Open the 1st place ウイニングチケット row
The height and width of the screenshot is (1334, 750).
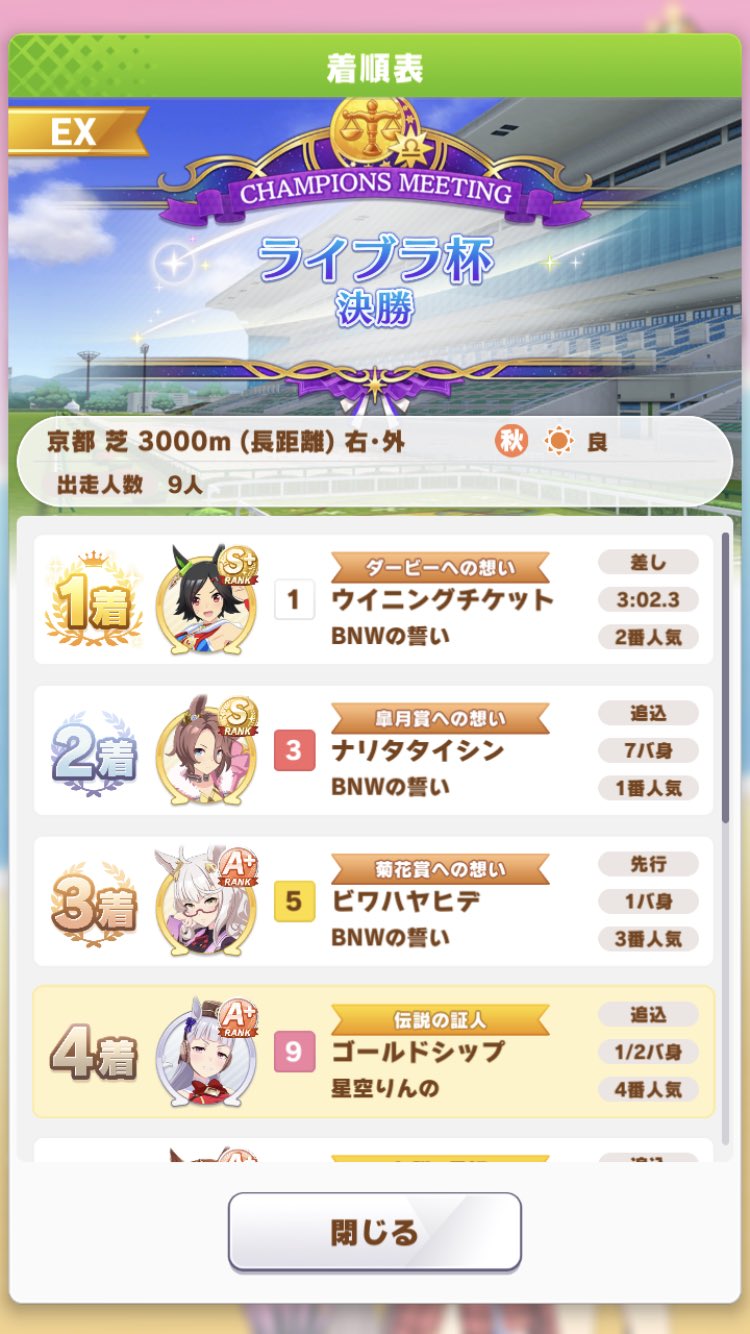point(374,599)
